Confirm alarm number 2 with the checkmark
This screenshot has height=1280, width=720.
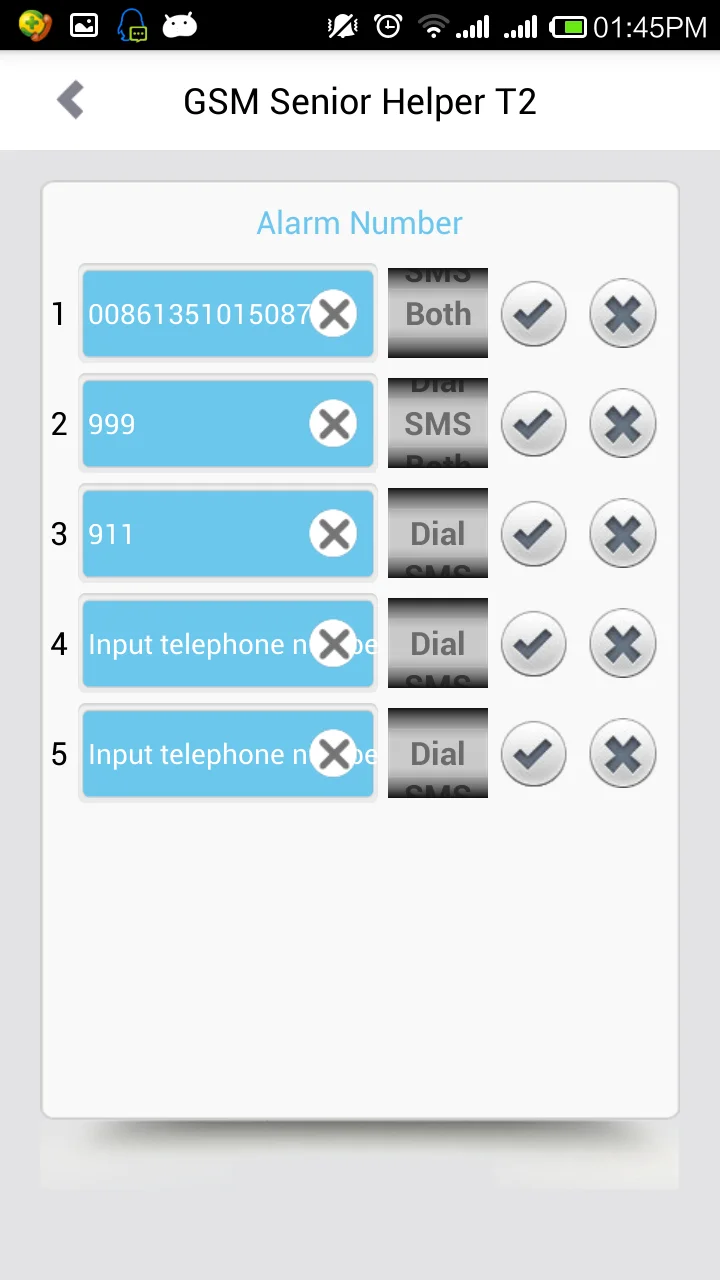point(533,424)
